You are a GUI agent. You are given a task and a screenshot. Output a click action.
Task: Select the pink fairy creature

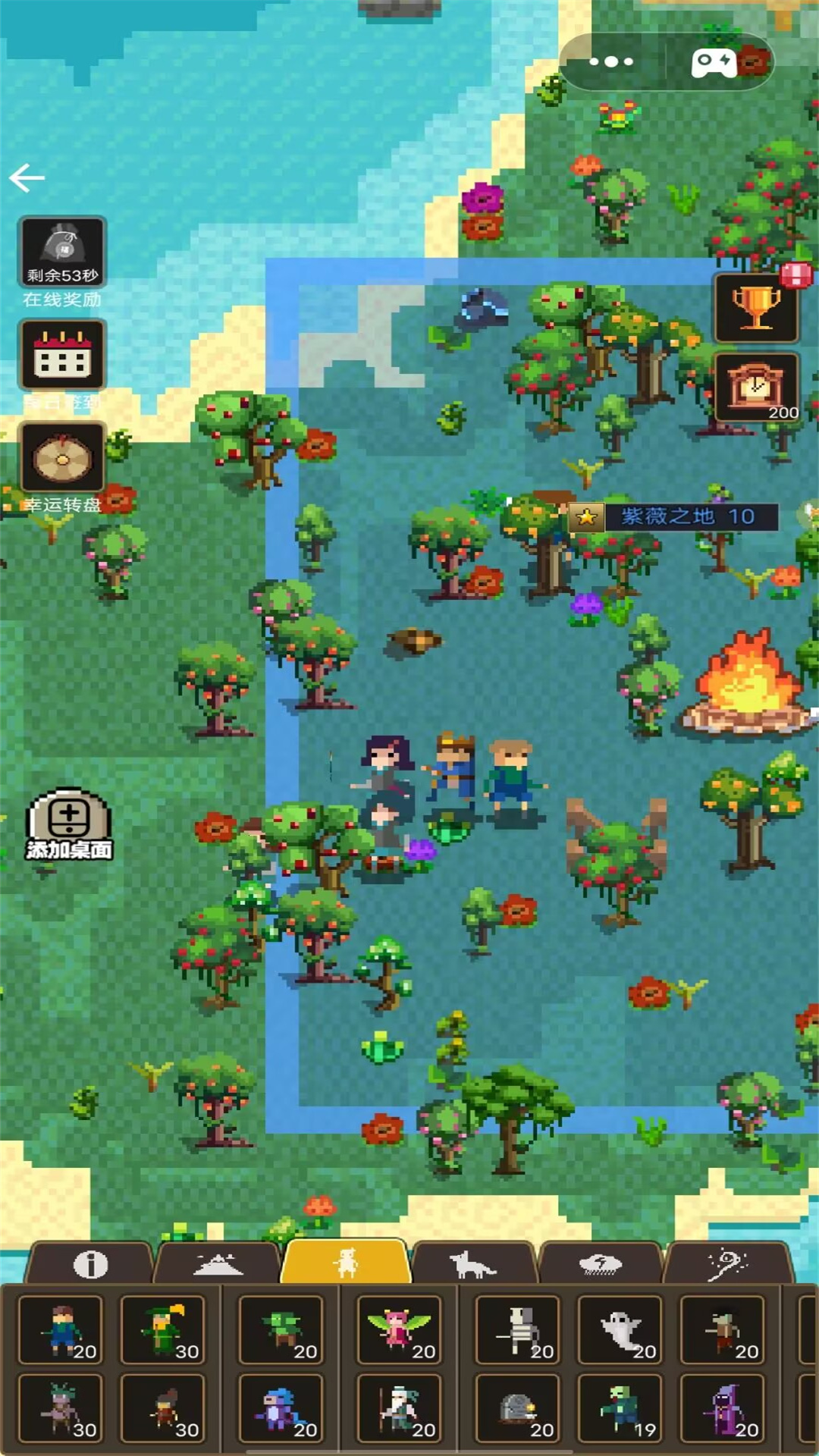[399, 1329]
